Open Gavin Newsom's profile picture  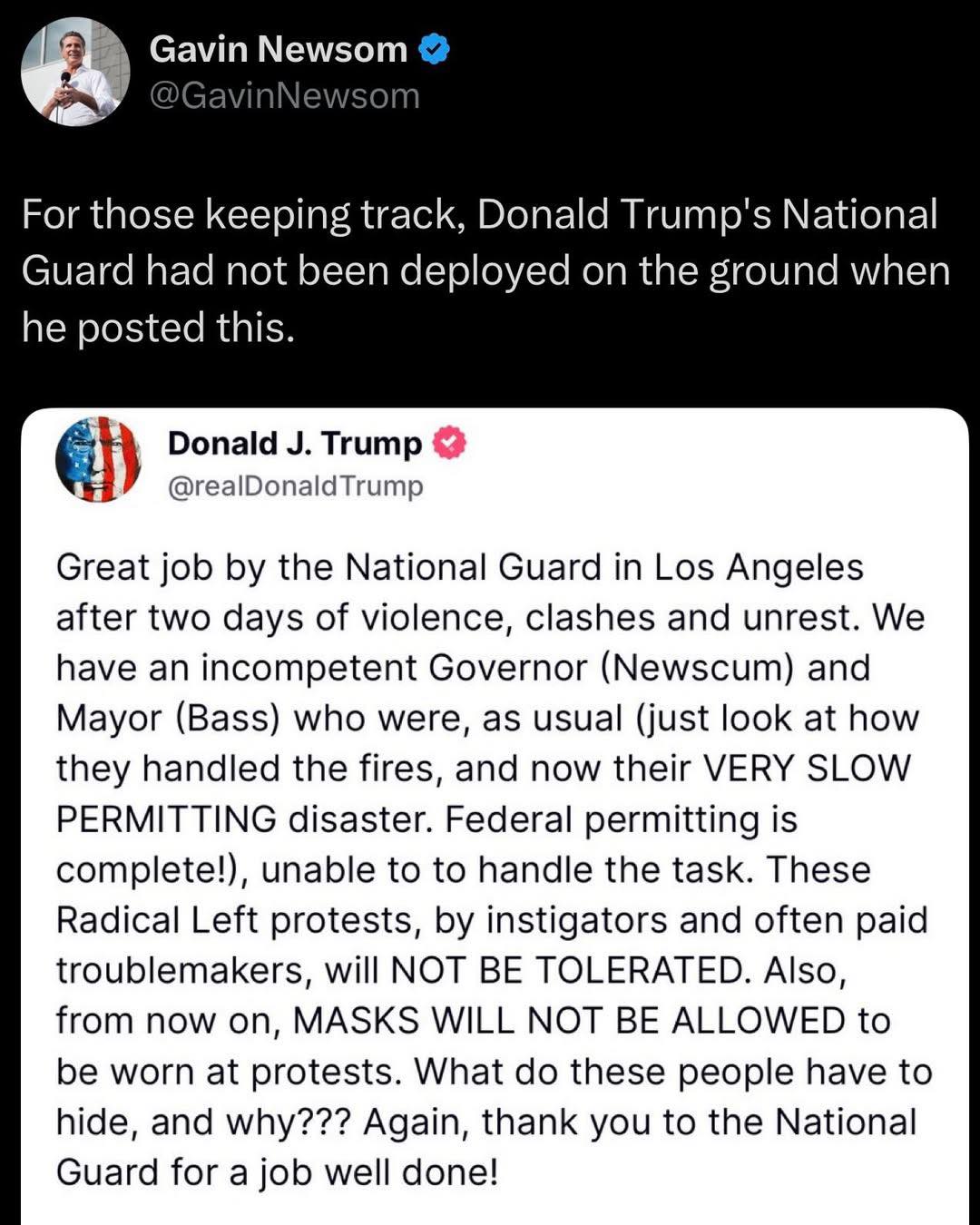[74, 72]
